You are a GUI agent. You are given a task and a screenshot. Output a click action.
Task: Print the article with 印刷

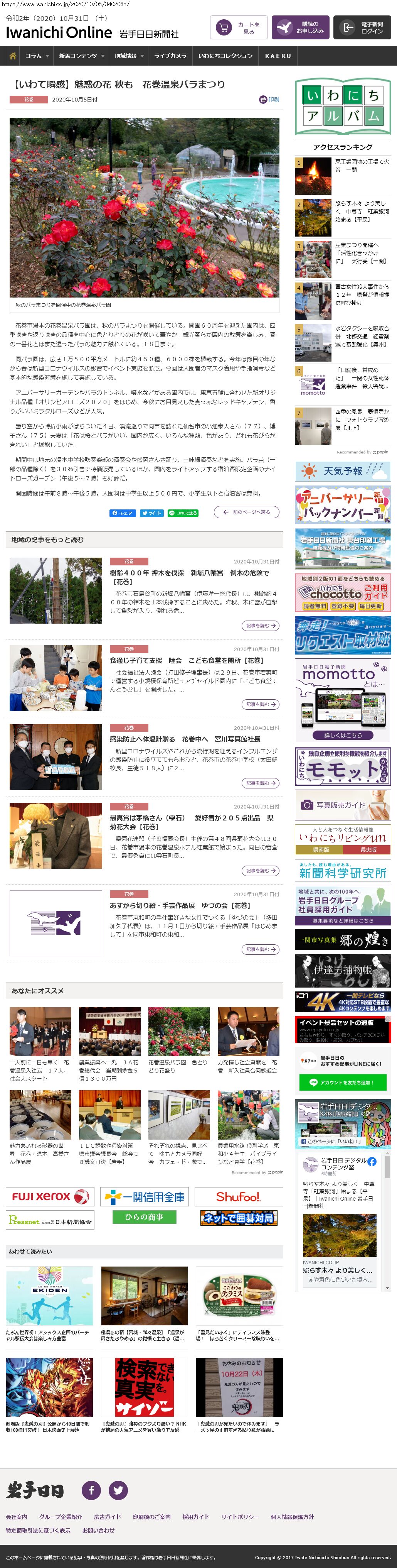coord(269,99)
